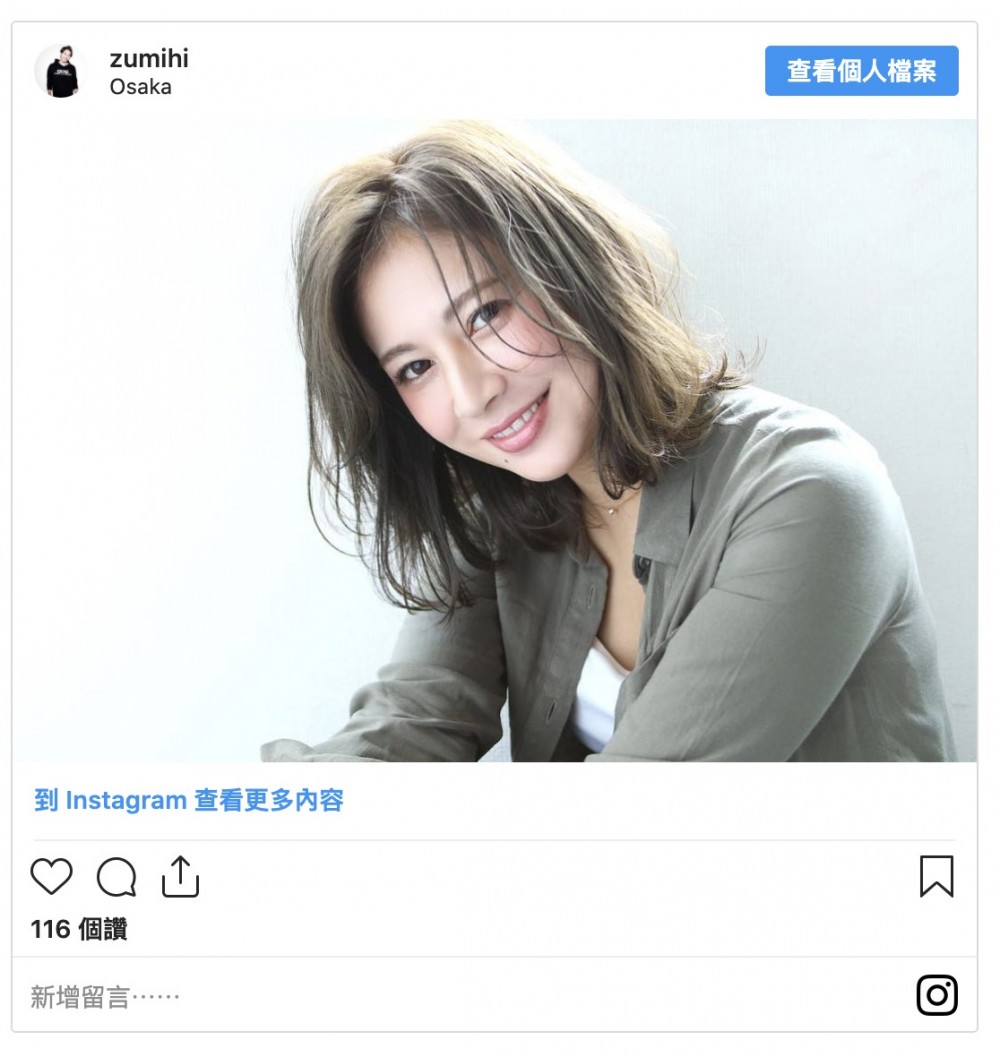Open the Instagram logo icon
This screenshot has width=1000, height=1057.
point(936,995)
